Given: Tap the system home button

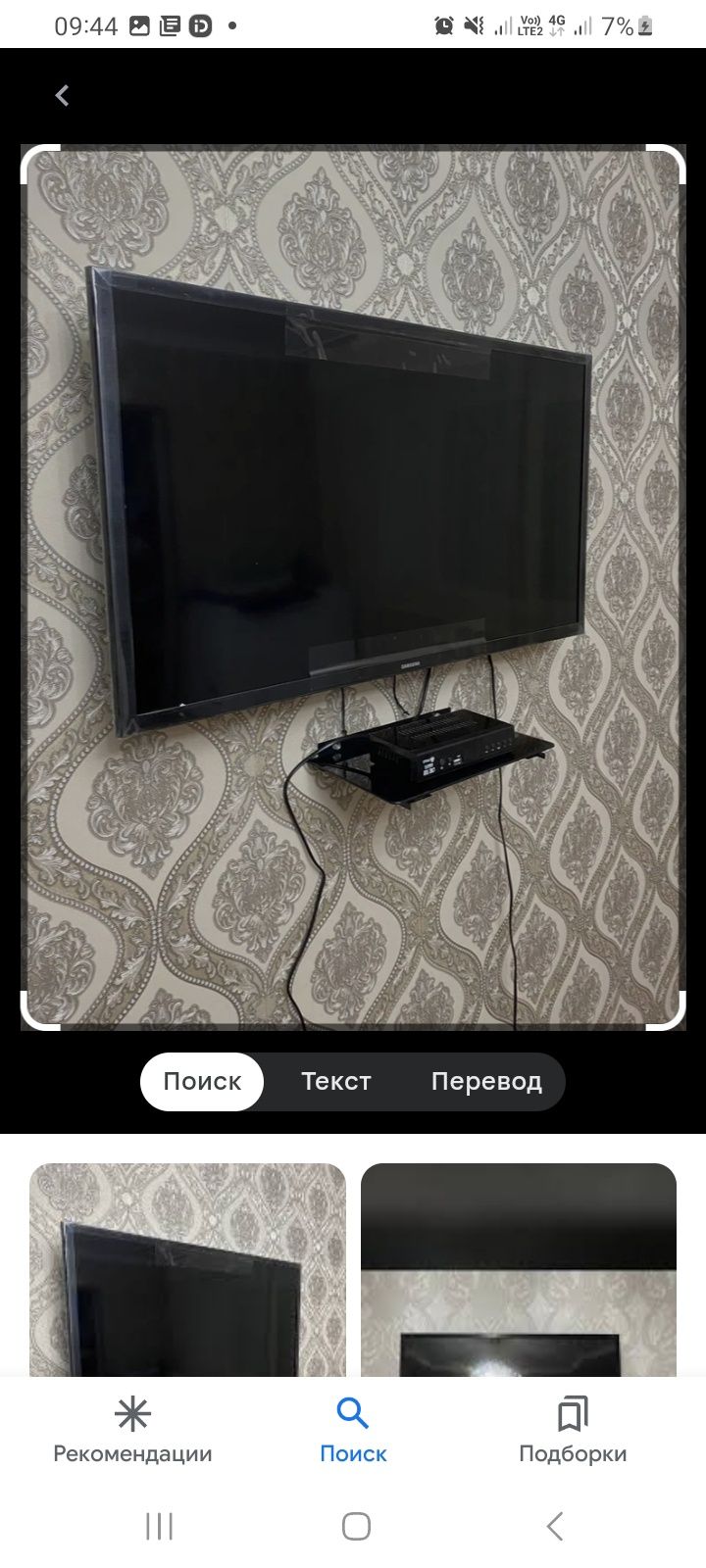Looking at the screenshot, I should point(356,1526).
